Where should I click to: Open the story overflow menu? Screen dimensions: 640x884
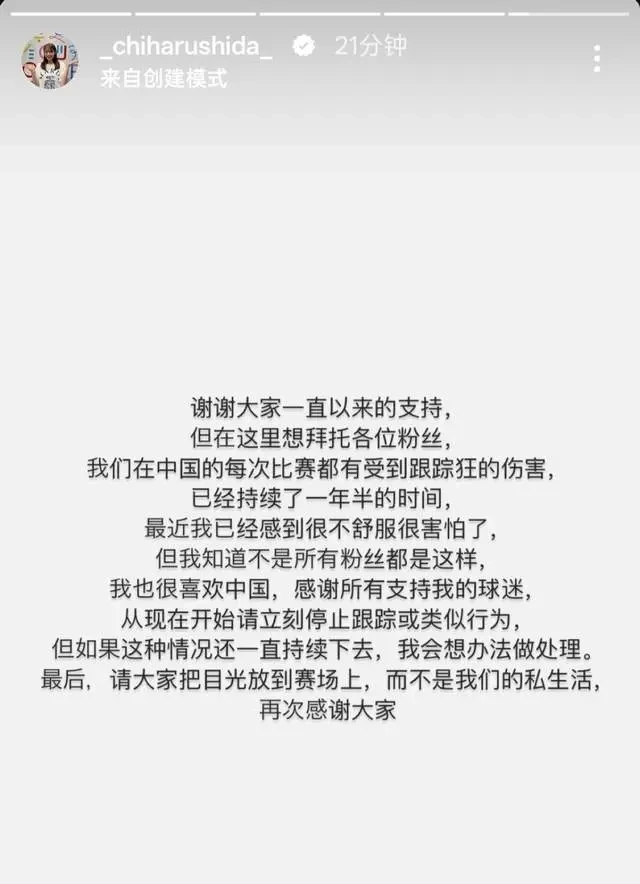(x=597, y=59)
